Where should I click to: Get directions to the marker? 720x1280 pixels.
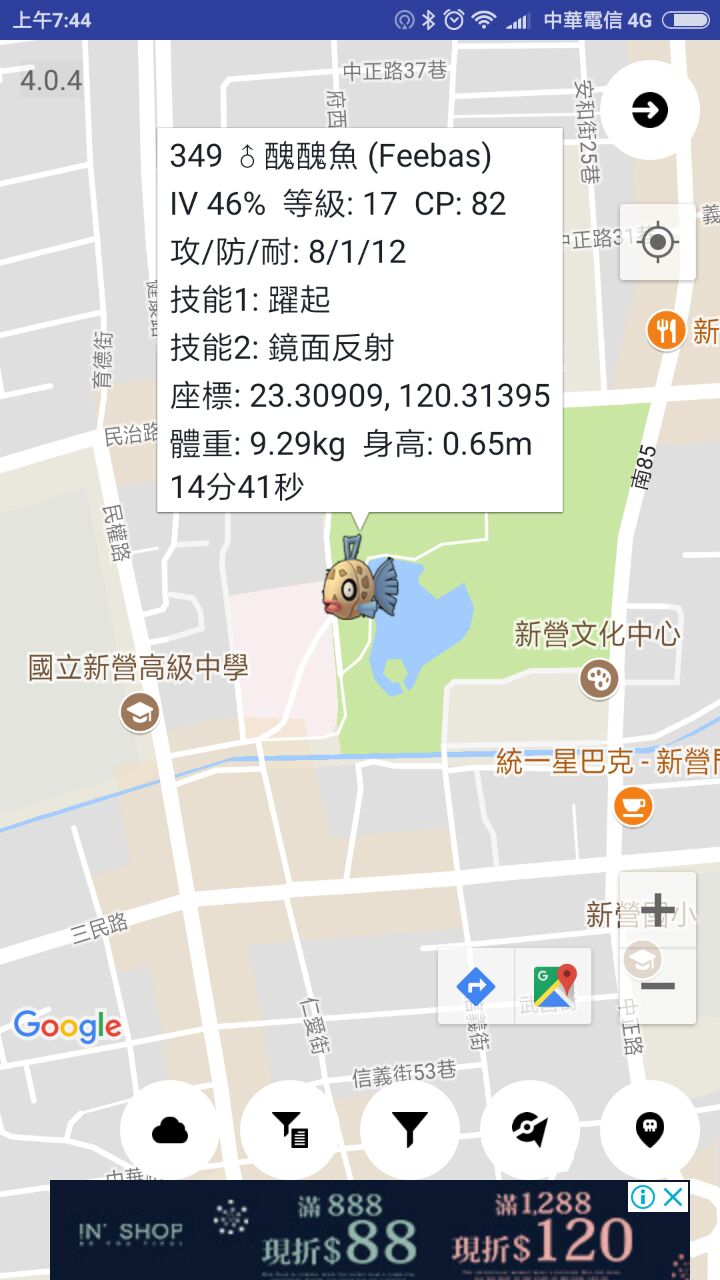(x=476, y=987)
